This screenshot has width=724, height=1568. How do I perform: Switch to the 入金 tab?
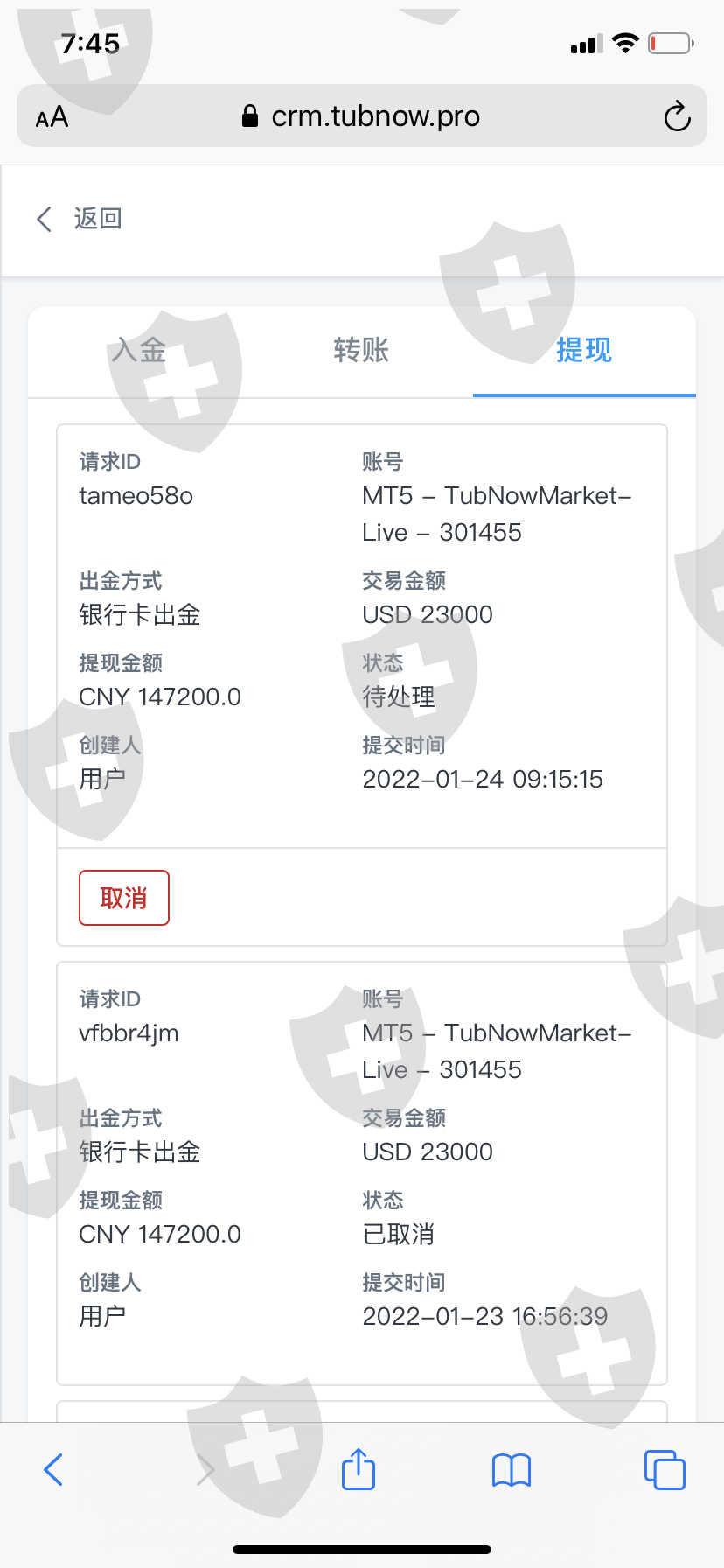(x=139, y=350)
